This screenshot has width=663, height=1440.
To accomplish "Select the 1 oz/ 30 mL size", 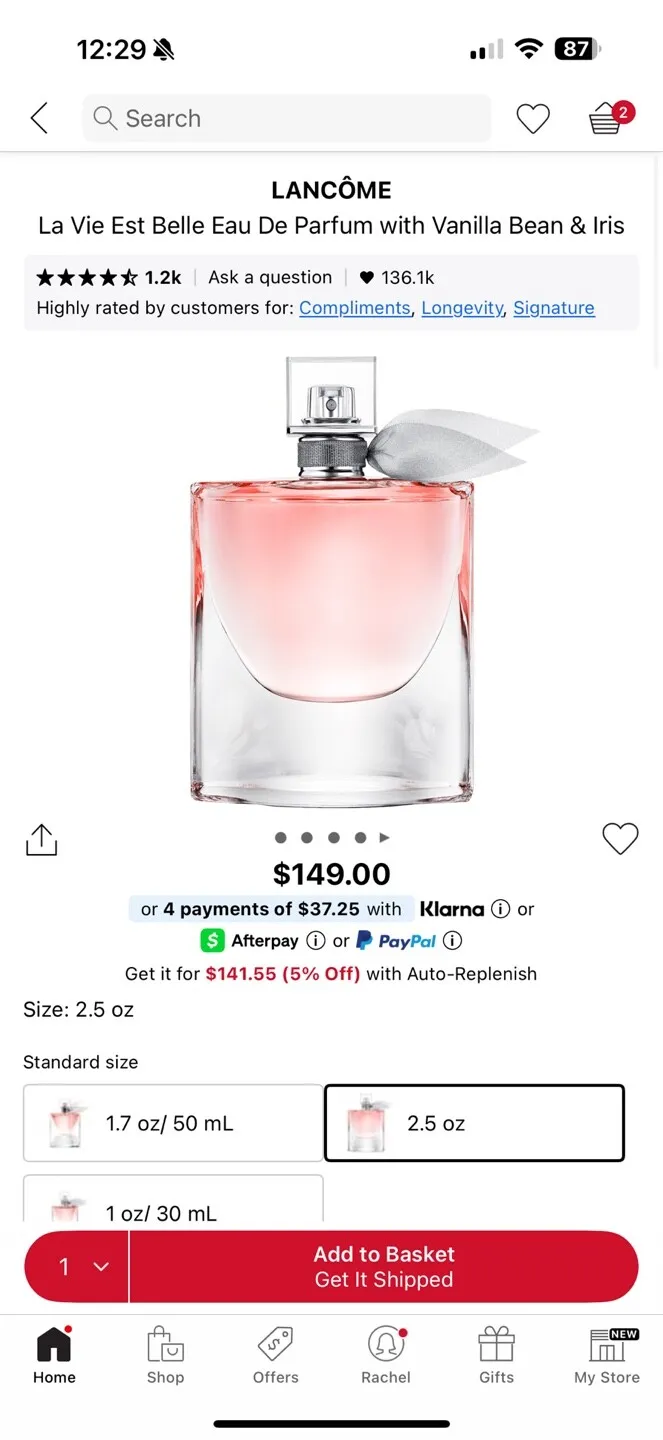I will tap(173, 1207).
